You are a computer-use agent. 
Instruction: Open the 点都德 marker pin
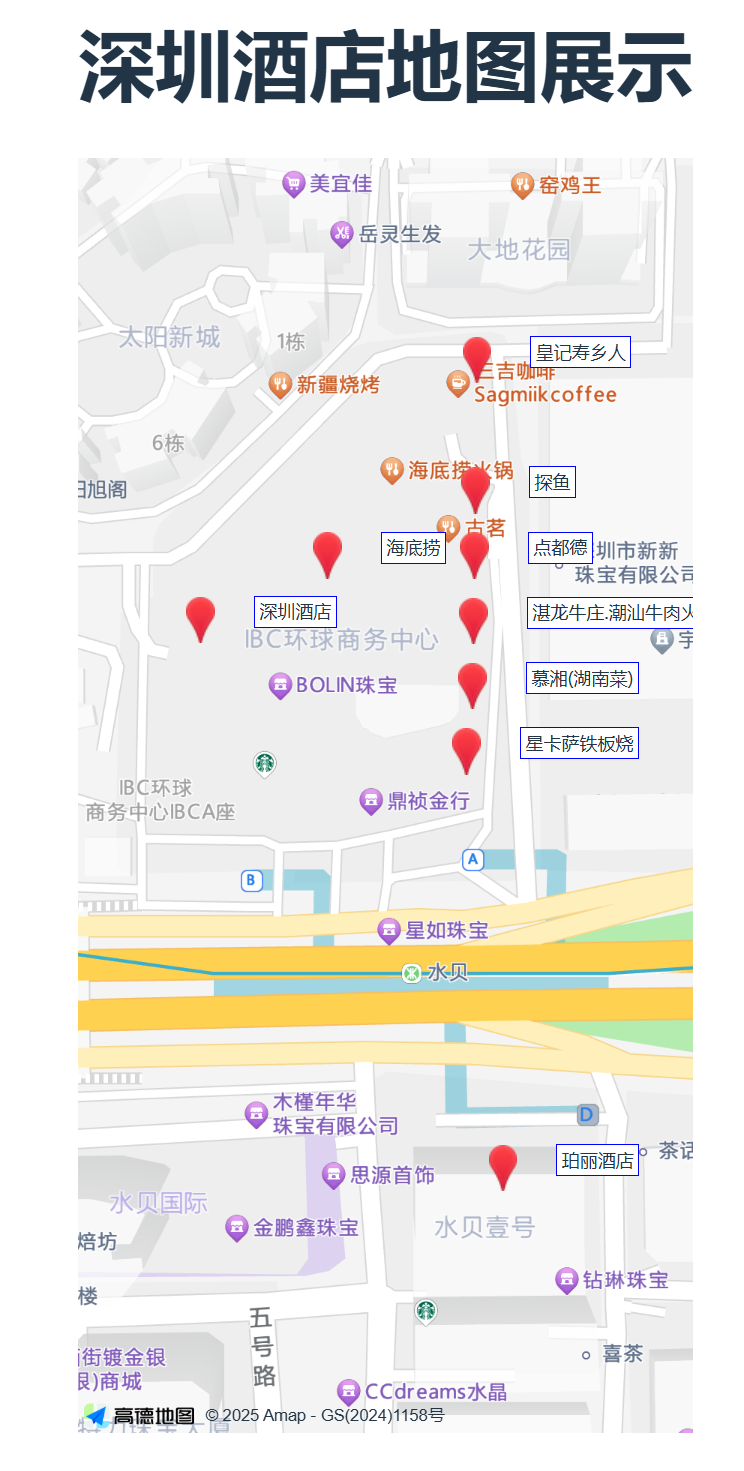tap(474, 551)
